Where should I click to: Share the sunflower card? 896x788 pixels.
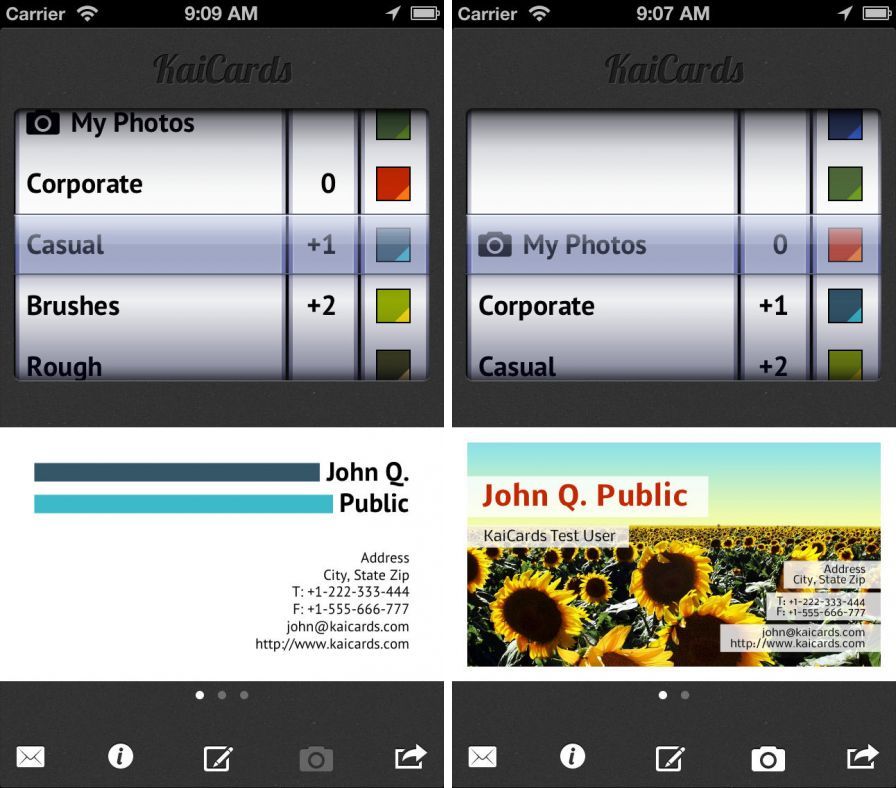coord(861,757)
